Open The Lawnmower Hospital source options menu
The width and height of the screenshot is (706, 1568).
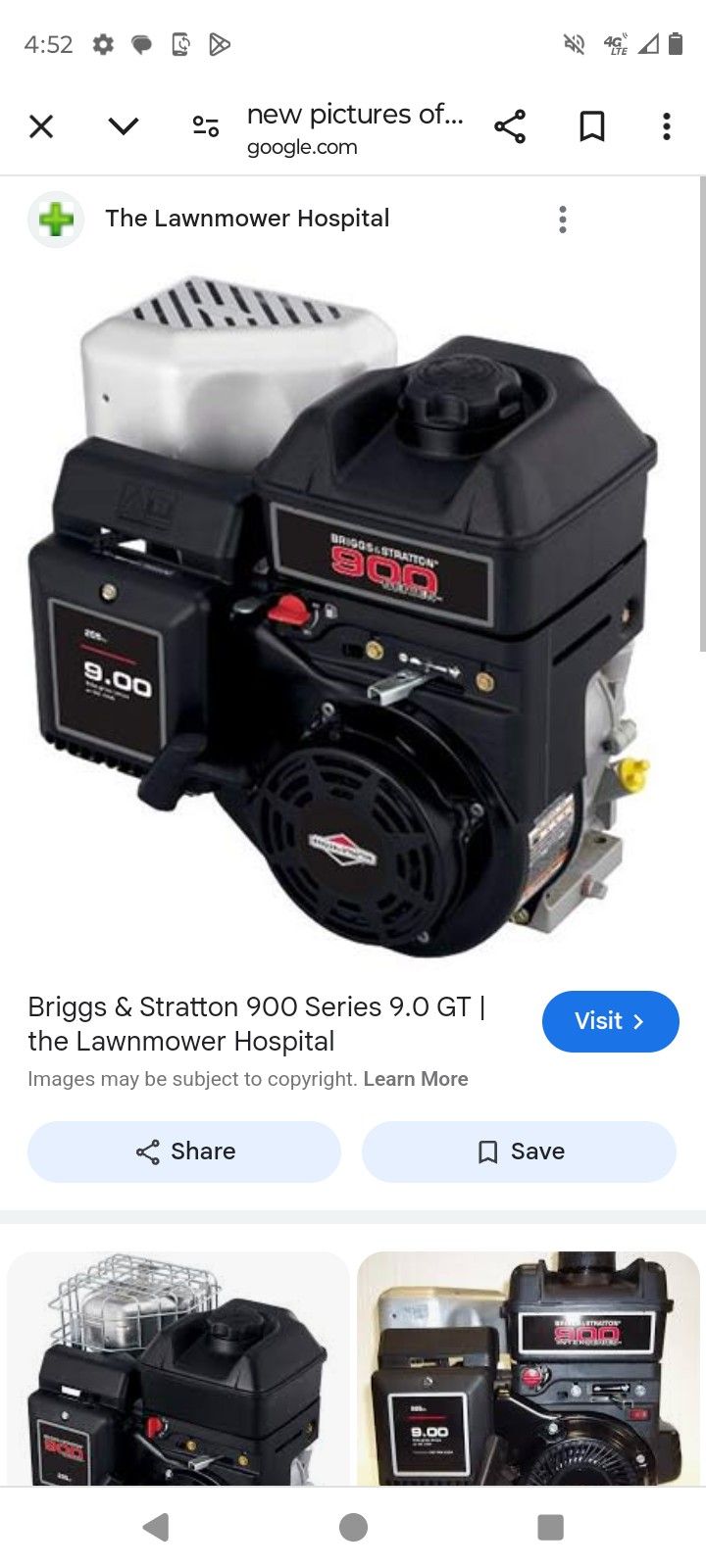[x=563, y=219]
